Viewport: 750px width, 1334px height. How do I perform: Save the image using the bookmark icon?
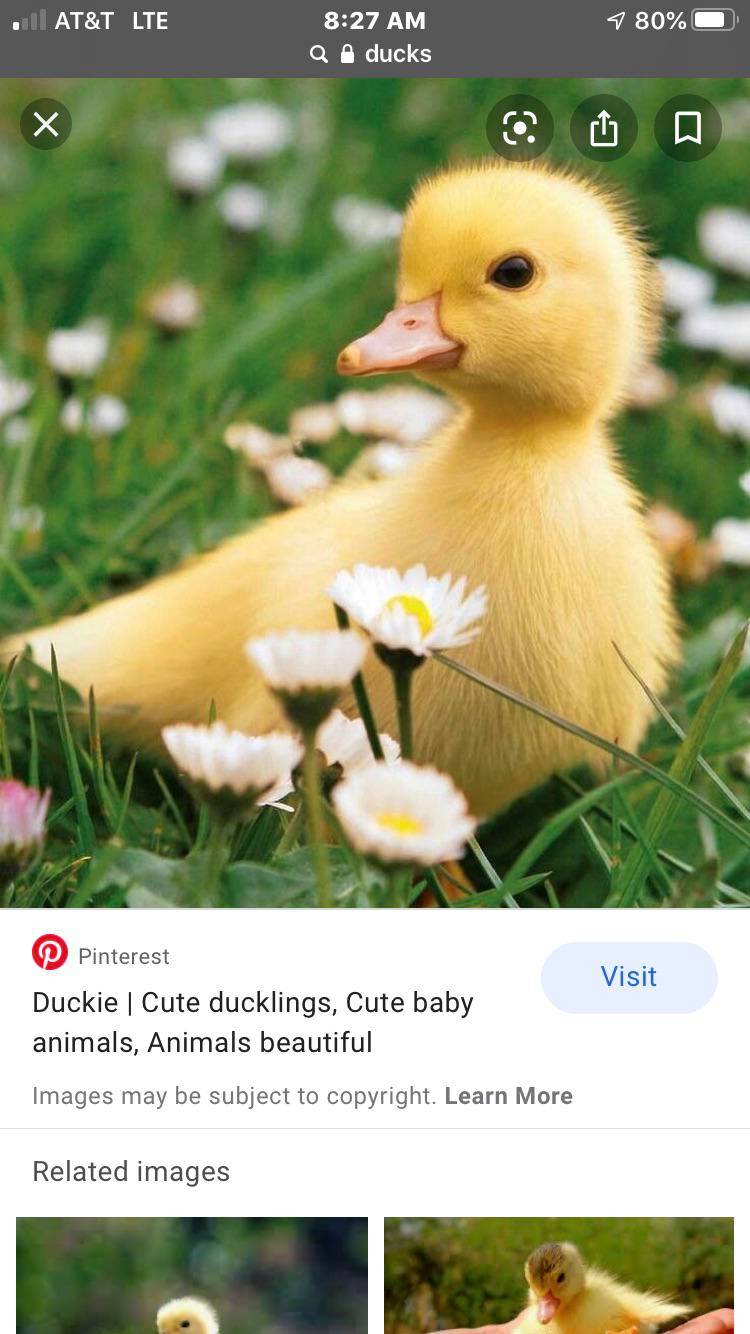coord(688,128)
